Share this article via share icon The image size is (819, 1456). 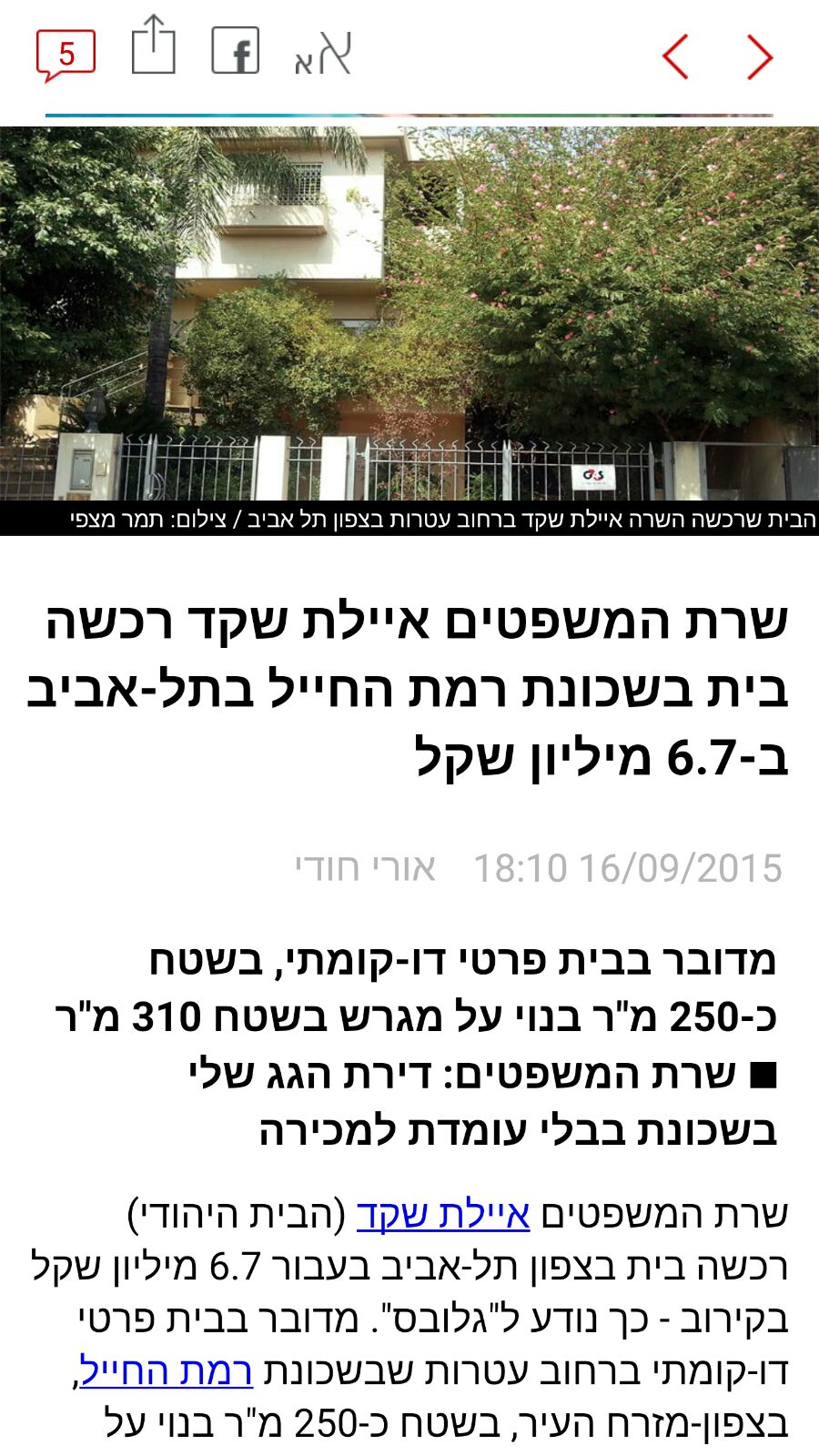tap(153, 45)
